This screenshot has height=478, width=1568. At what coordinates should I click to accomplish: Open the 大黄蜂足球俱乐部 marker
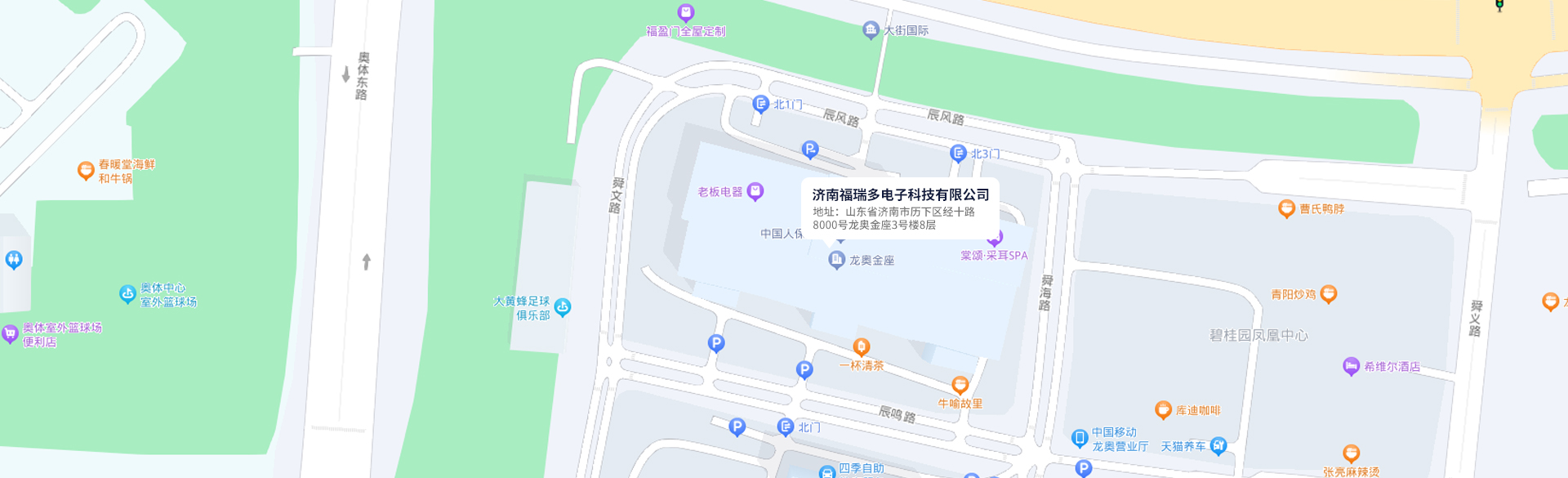563,307
